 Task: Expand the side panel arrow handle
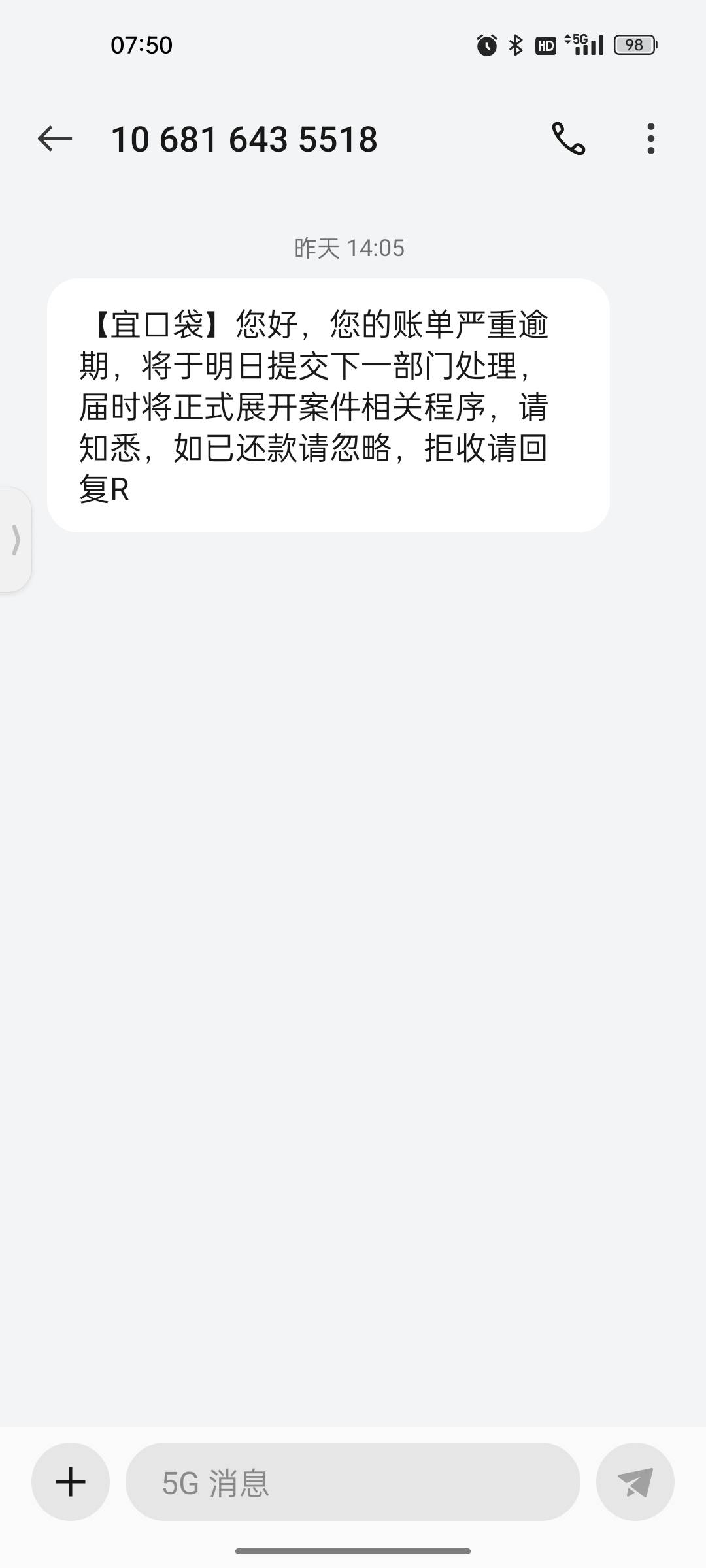(x=16, y=540)
